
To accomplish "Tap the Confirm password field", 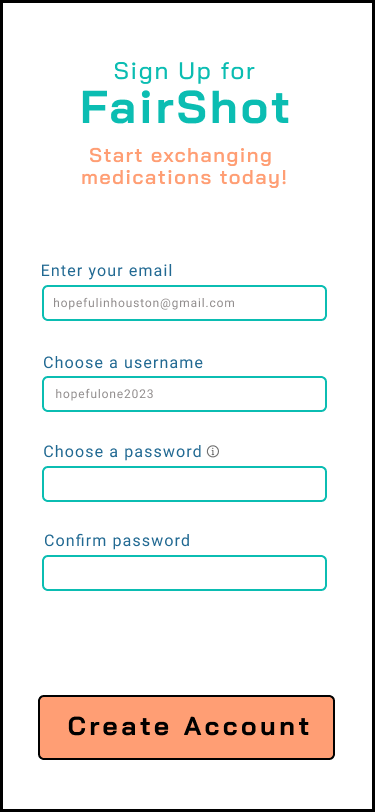I will [184, 573].
